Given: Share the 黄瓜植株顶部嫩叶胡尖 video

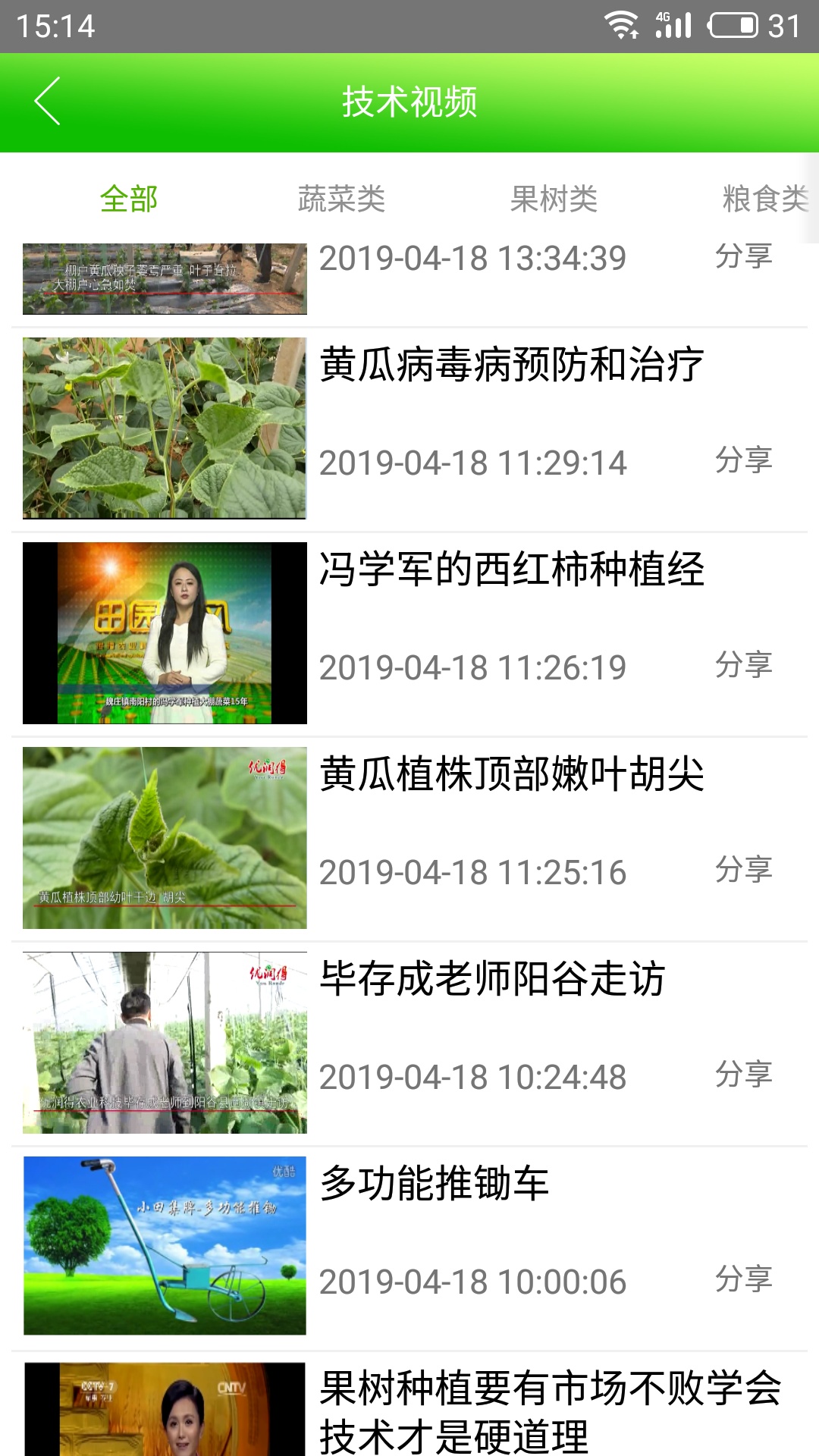Looking at the screenshot, I should pyautogui.click(x=743, y=870).
